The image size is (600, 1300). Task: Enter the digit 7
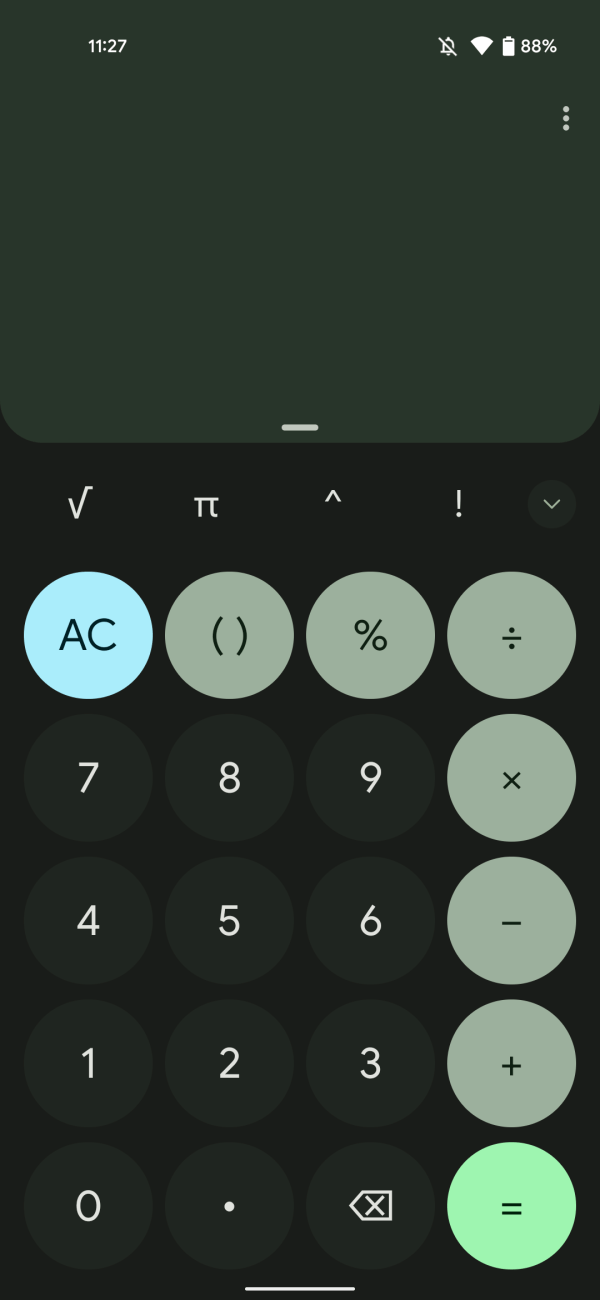(x=88, y=779)
